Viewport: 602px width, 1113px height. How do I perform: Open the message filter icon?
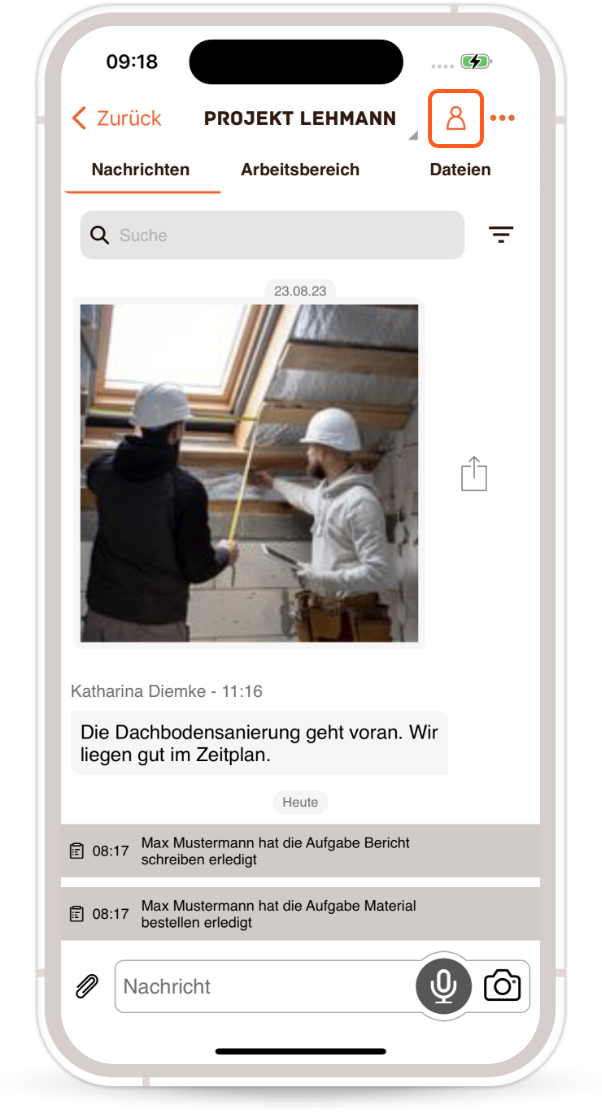(501, 235)
